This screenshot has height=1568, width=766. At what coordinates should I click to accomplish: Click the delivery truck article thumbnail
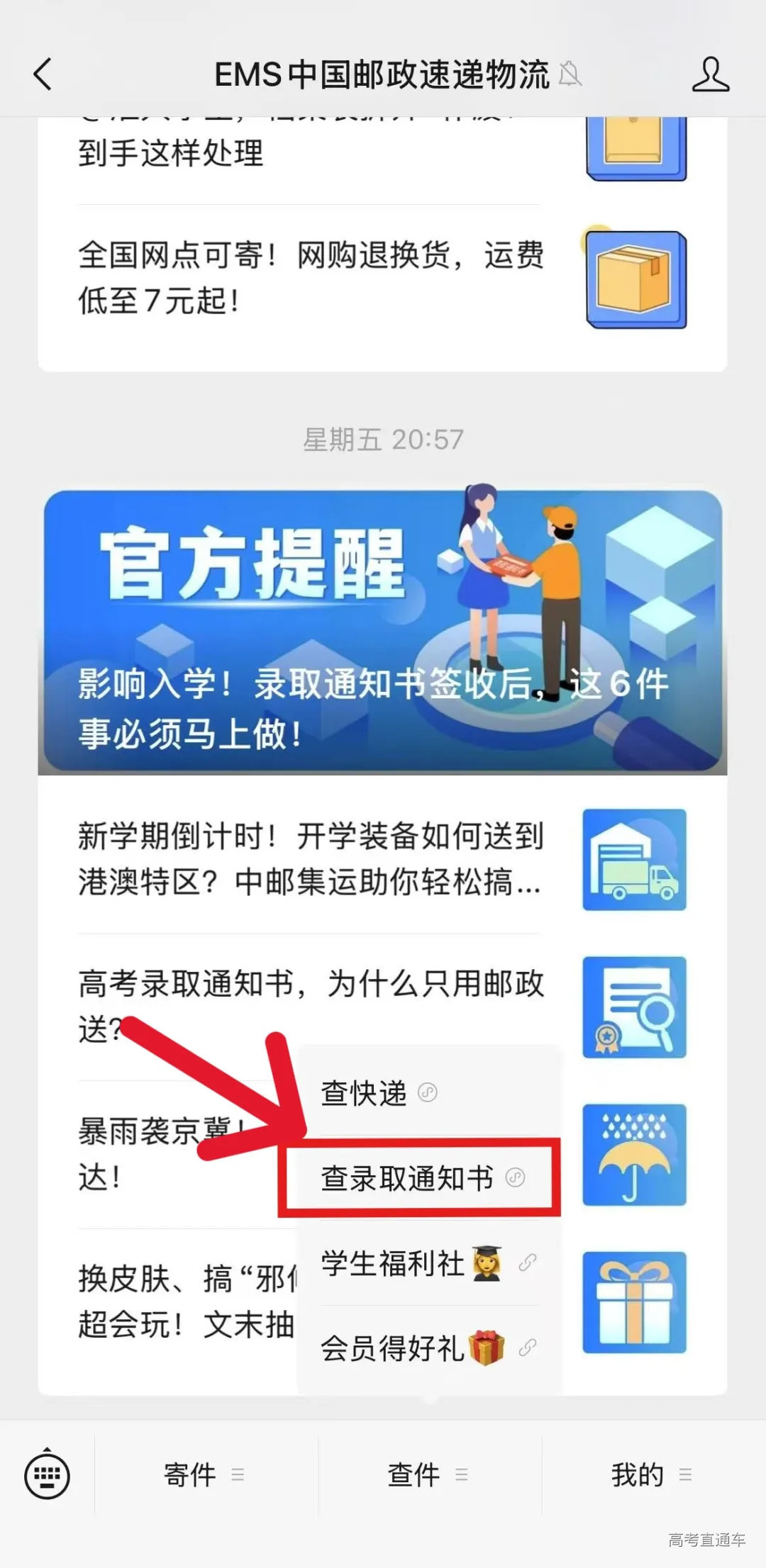tap(633, 861)
